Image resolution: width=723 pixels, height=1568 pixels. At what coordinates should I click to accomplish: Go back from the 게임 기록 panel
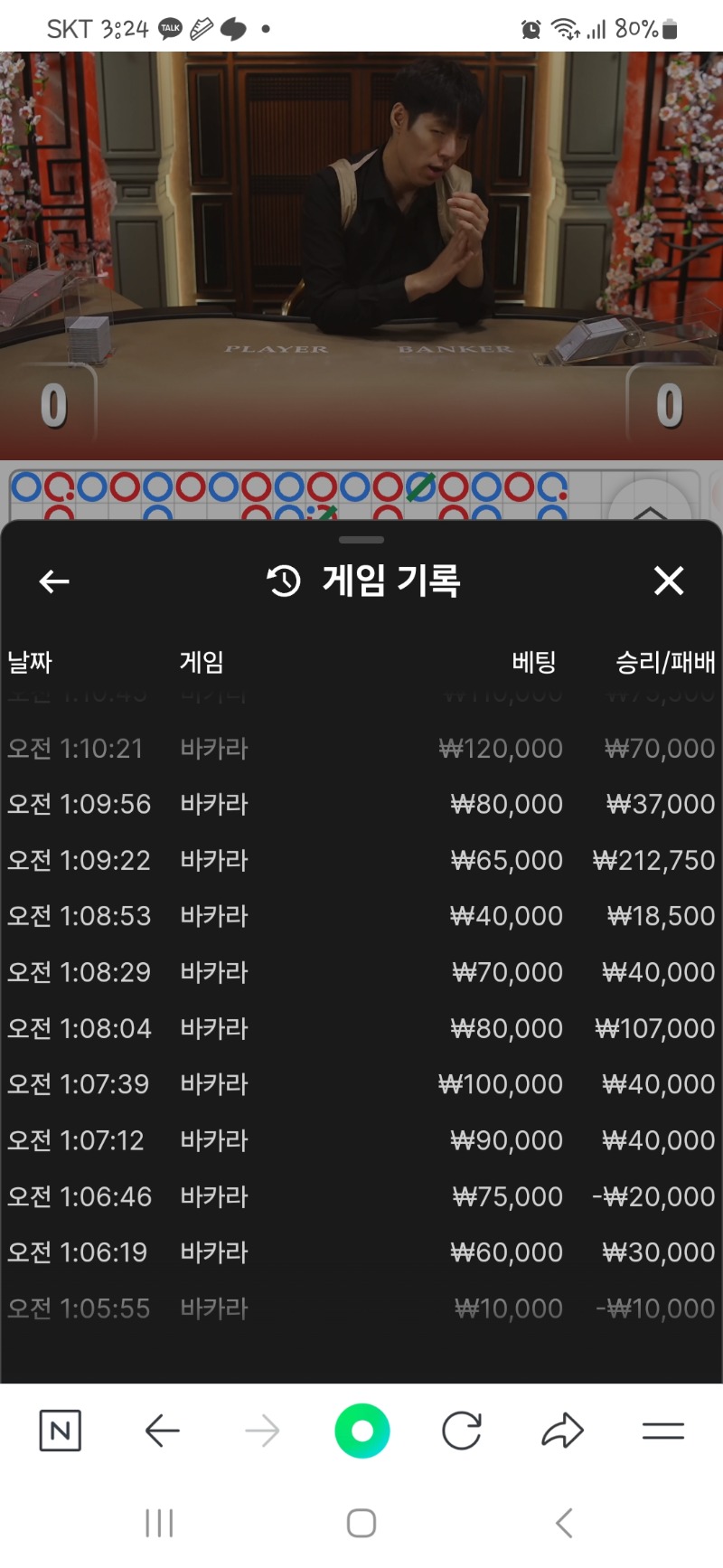[x=54, y=581]
